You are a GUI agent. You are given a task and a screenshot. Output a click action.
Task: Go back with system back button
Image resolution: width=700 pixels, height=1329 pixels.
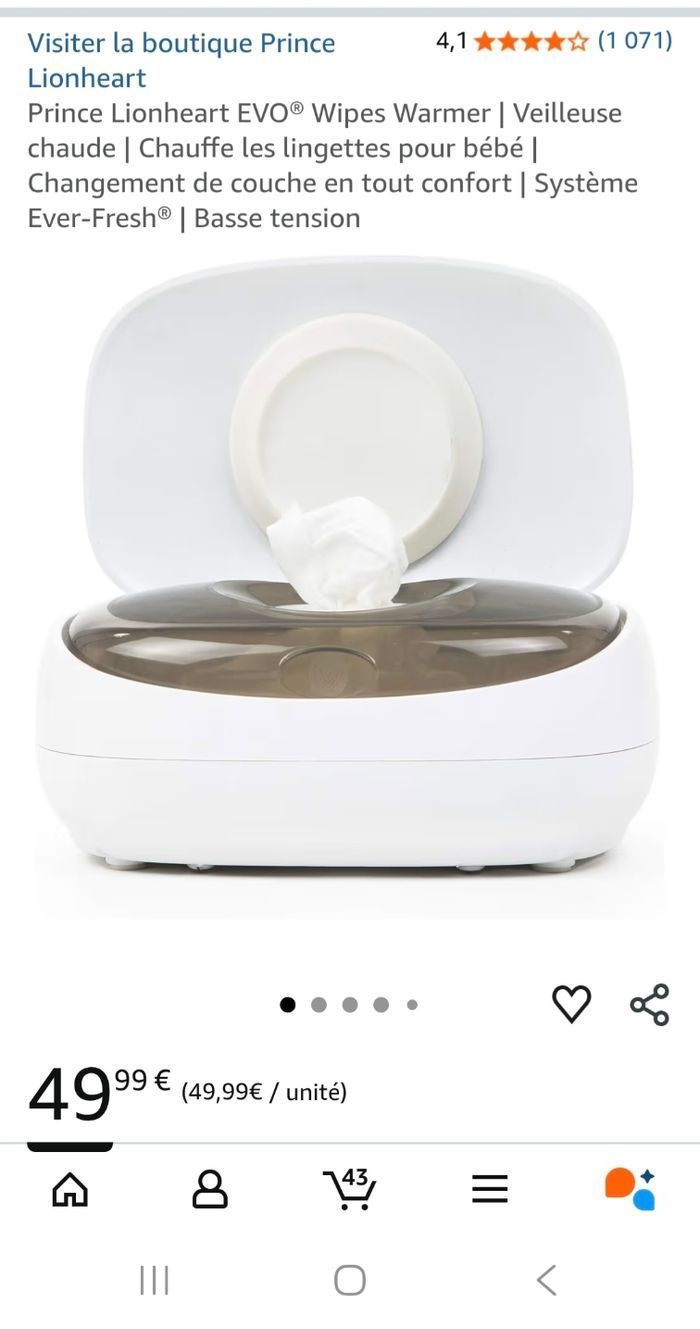tap(545, 1279)
